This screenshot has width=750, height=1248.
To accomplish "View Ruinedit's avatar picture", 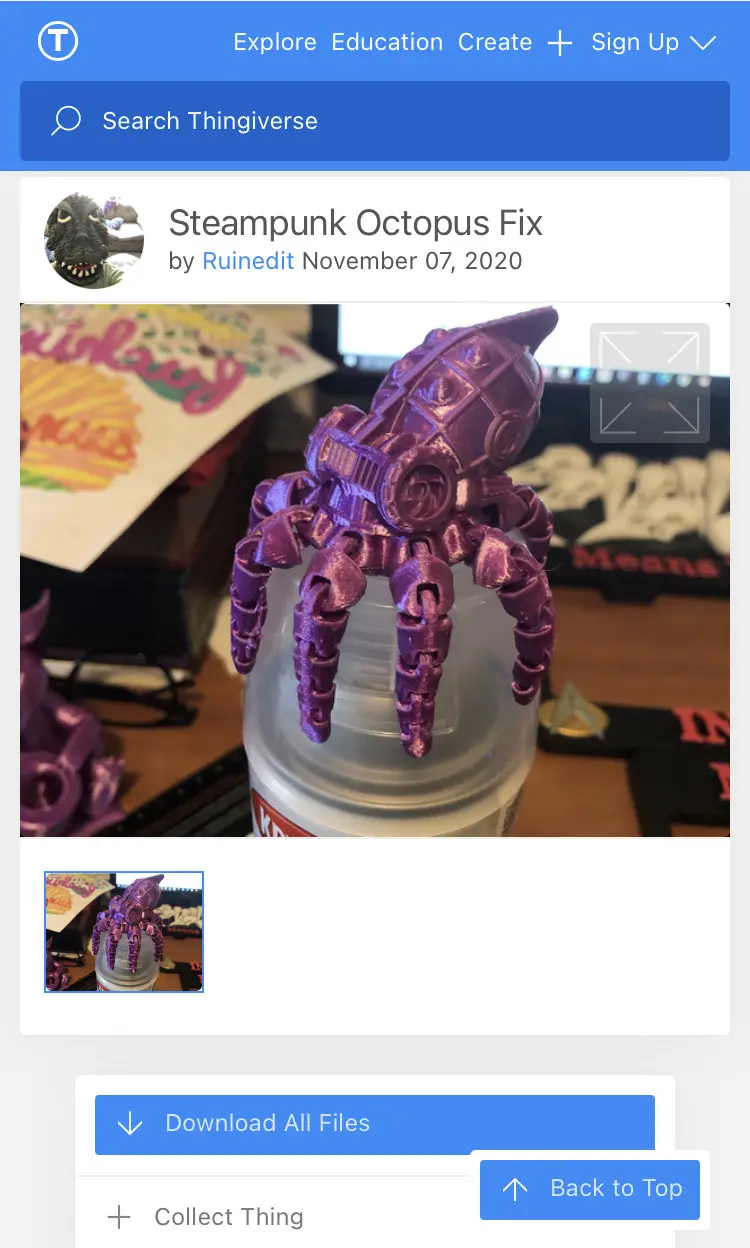I will pos(94,241).
